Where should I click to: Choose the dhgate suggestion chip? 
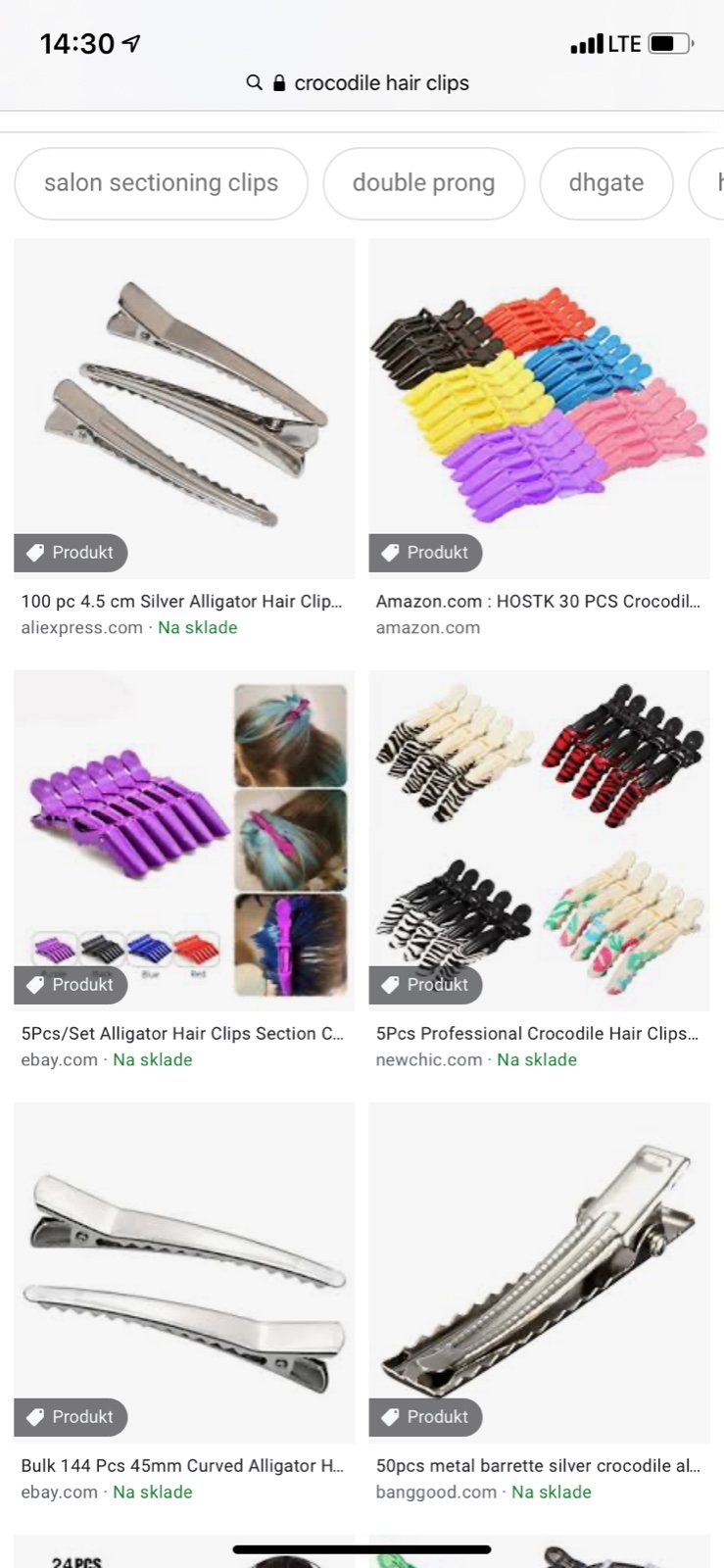[606, 183]
